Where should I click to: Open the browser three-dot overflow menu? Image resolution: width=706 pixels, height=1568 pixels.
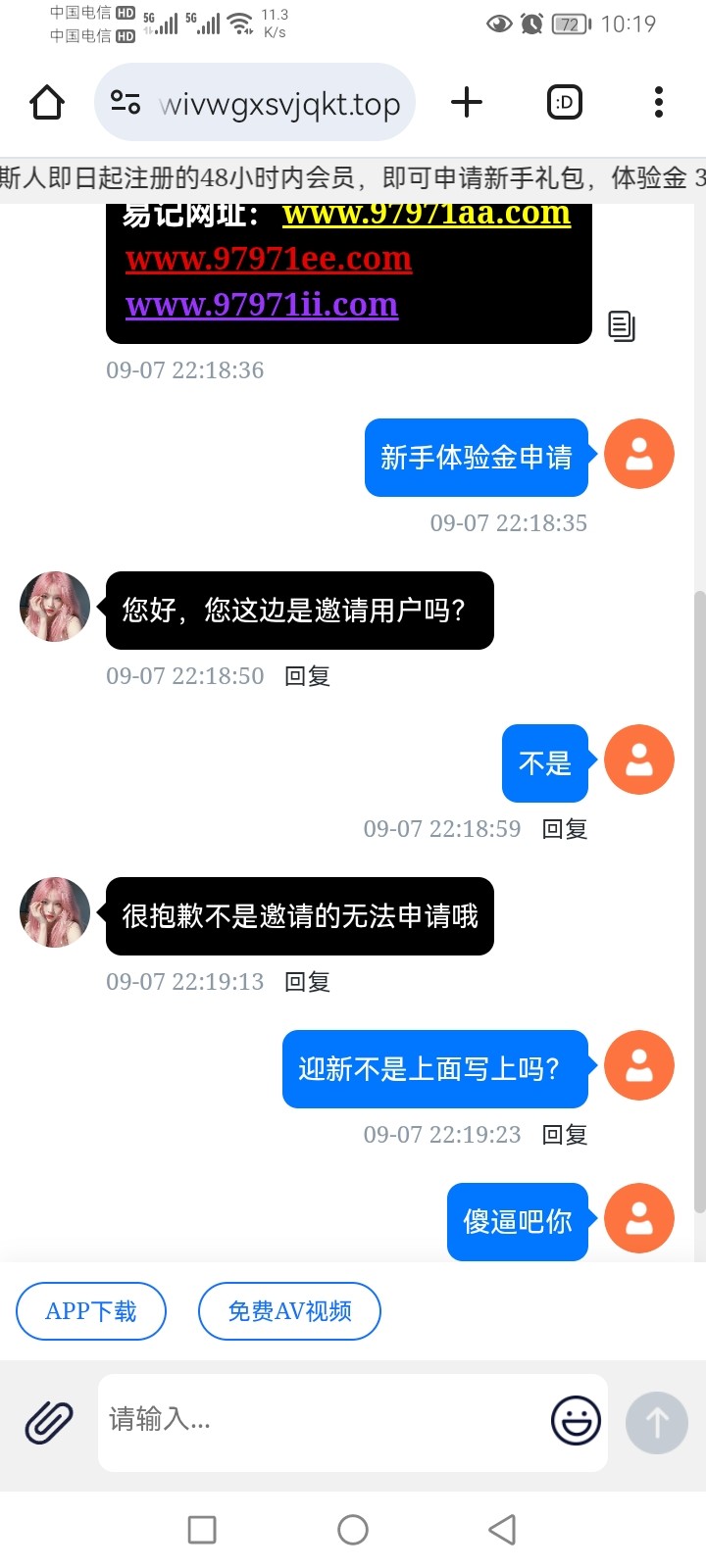(x=657, y=101)
